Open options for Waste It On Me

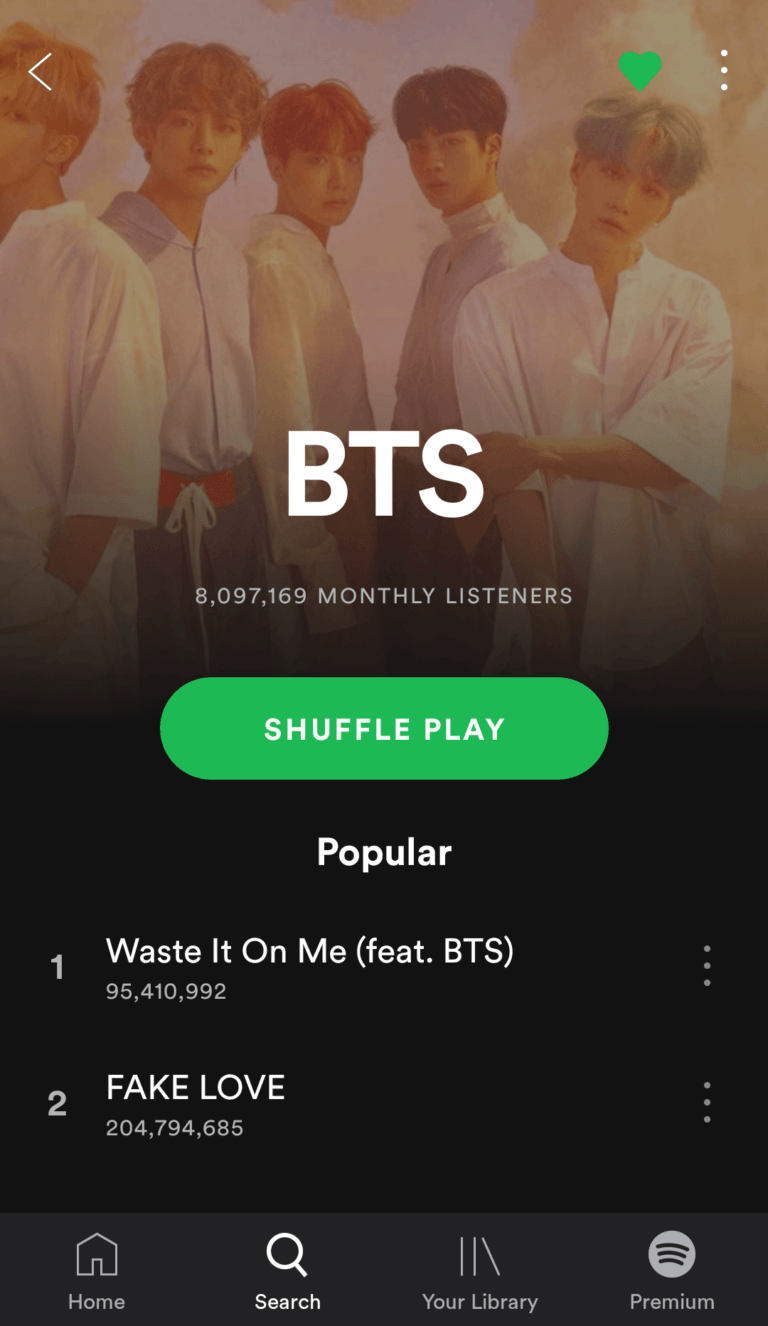point(707,966)
